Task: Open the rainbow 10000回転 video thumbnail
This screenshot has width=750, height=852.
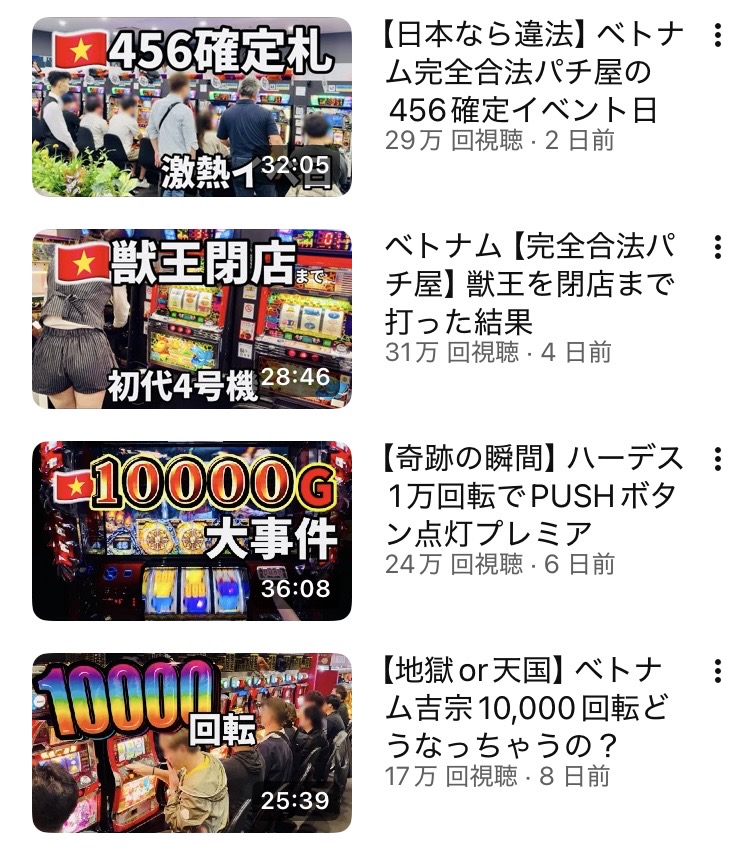Action: pos(192,742)
